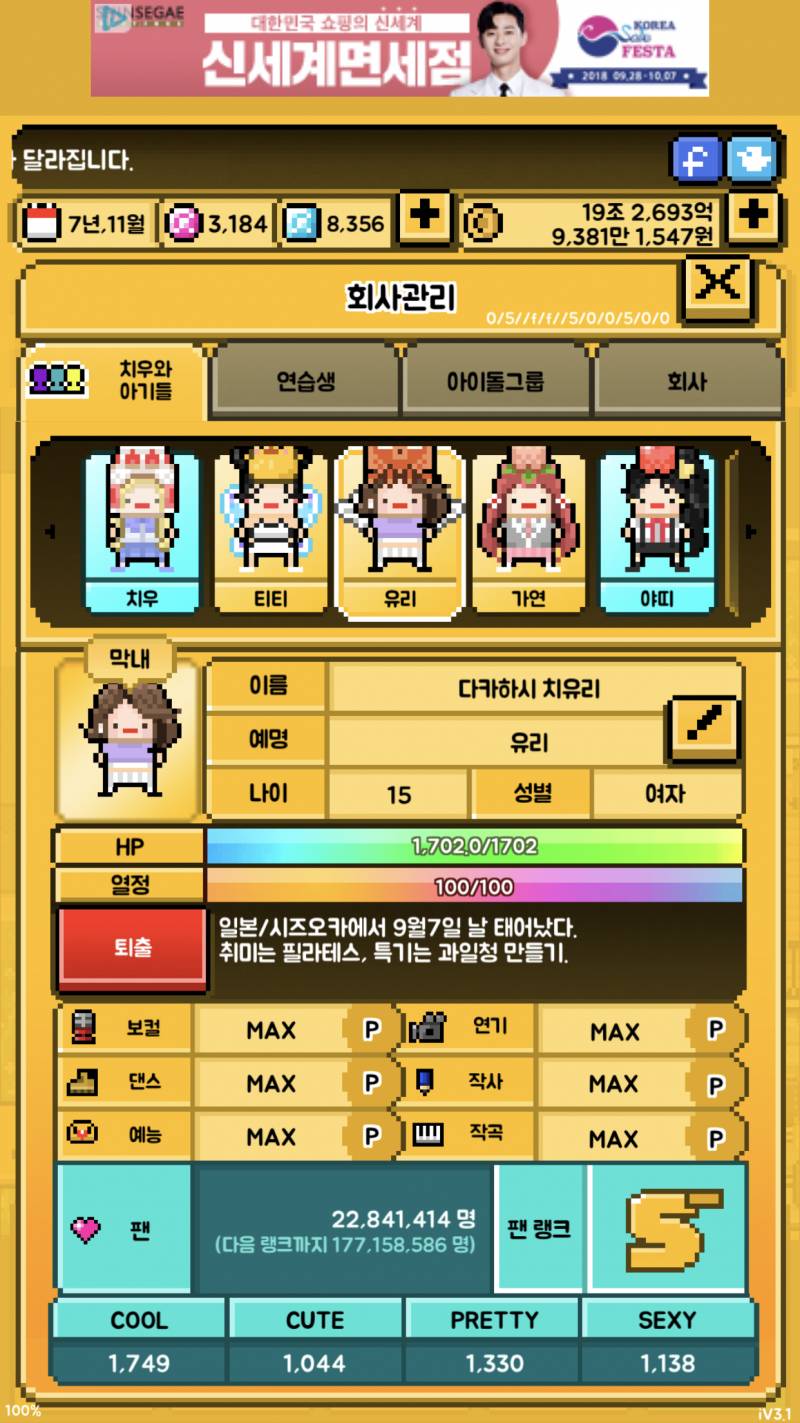Open the Facebook share icon

[694, 160]
